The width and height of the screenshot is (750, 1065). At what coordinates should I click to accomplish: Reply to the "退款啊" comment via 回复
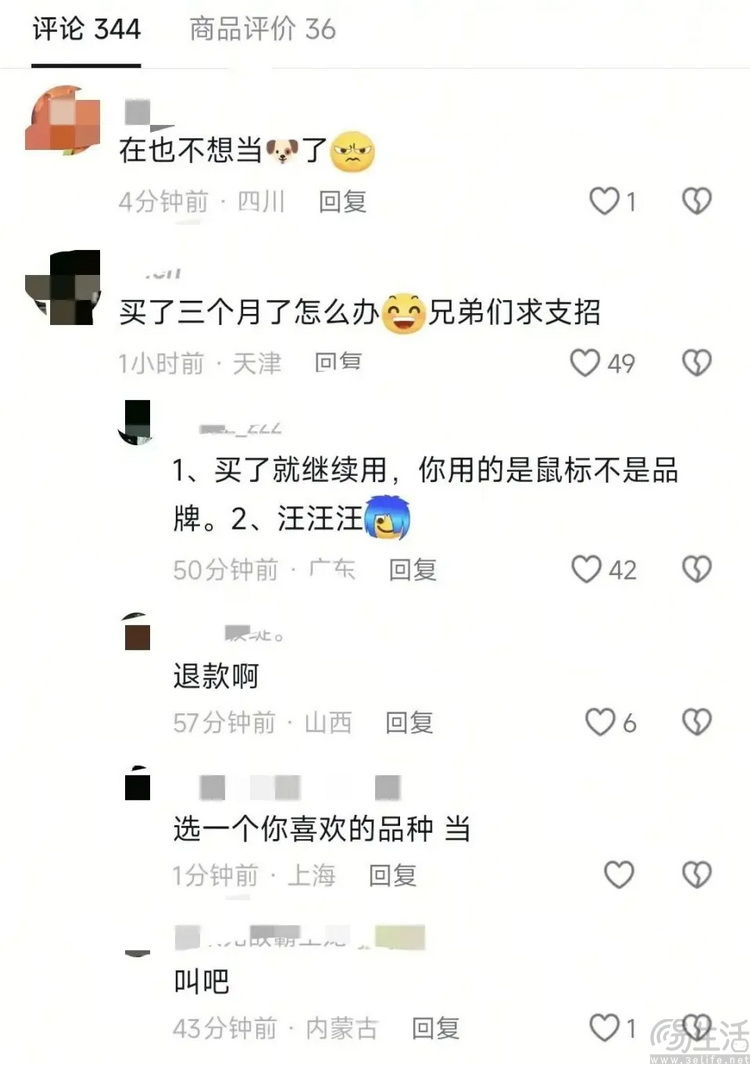tap(407, 722)
